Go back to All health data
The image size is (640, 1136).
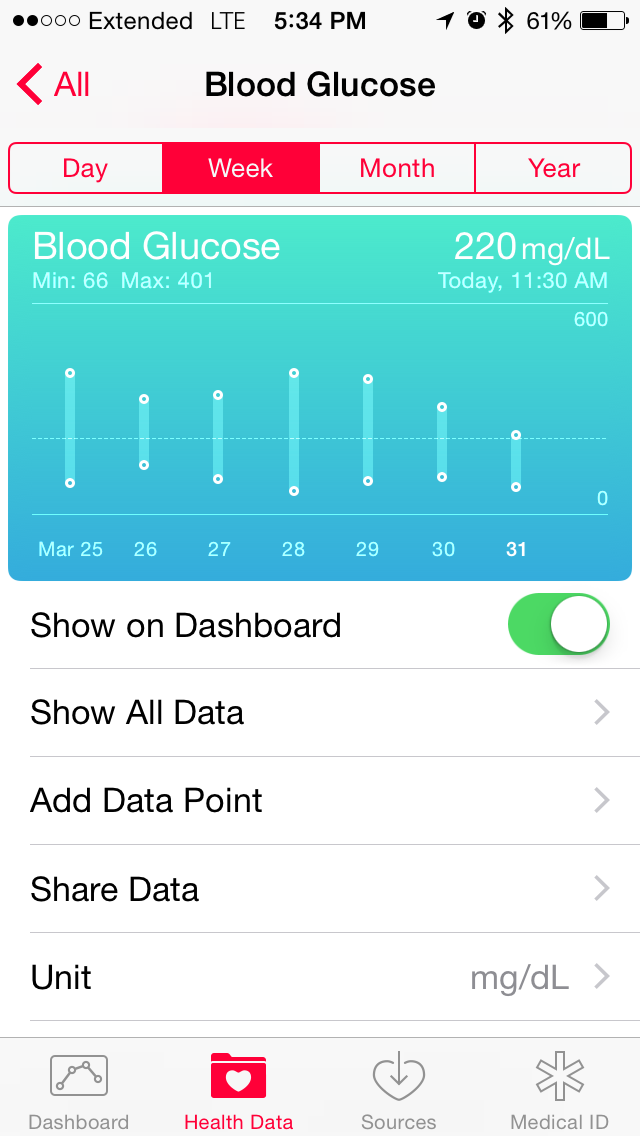pos(53,85)
